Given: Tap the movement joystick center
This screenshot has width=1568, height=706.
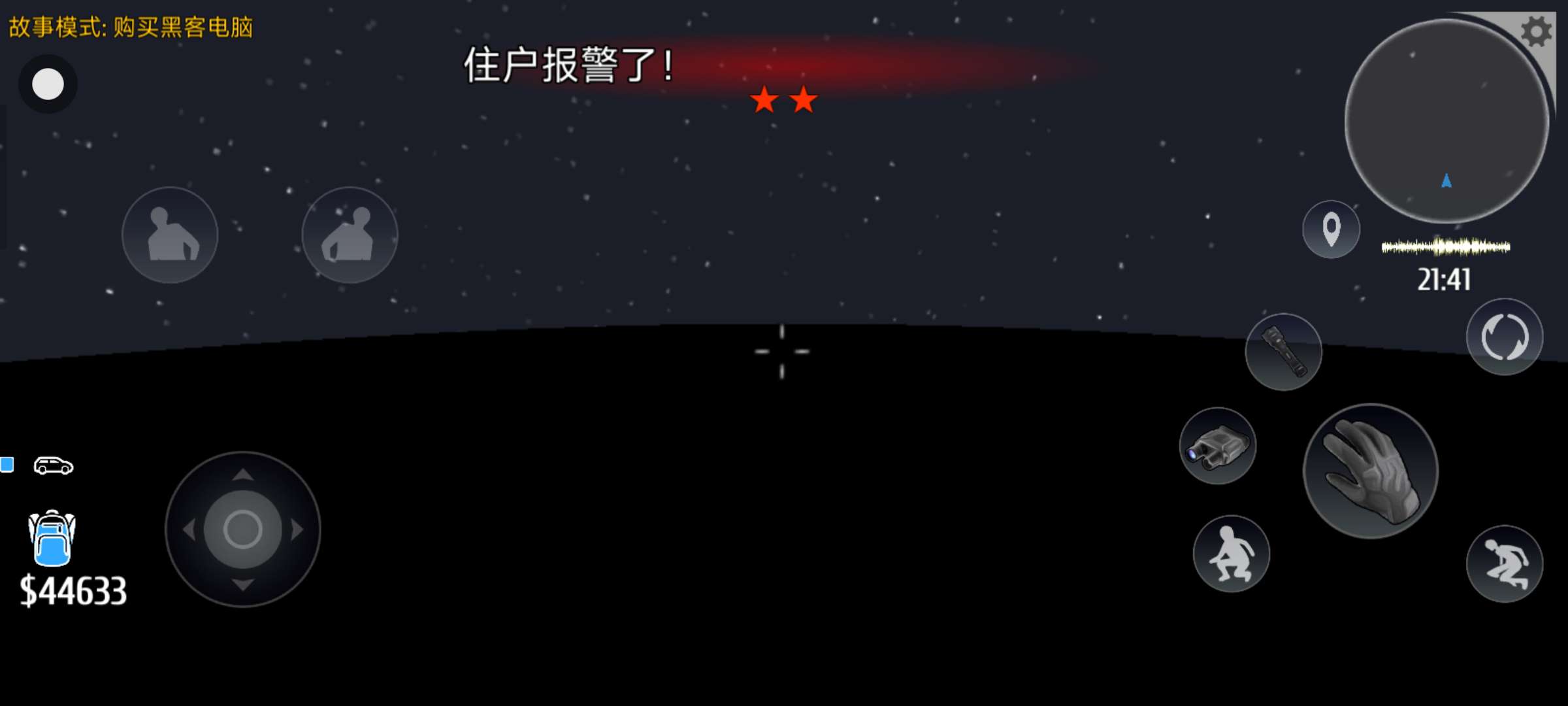Looking at the screenshot, I should click(x=243, y=529).
